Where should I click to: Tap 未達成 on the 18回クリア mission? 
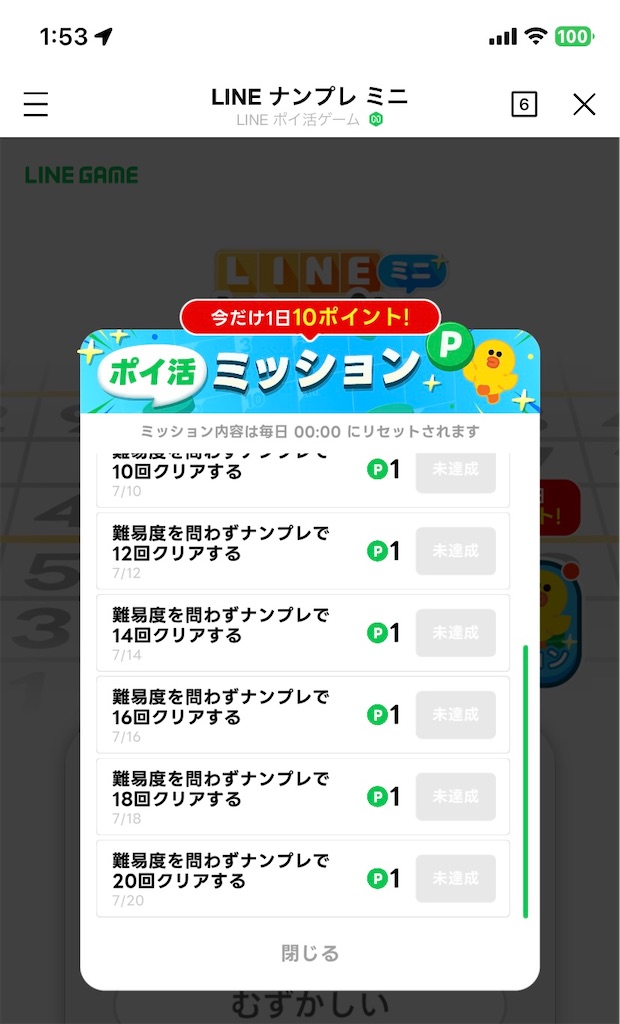click(455, 796)
